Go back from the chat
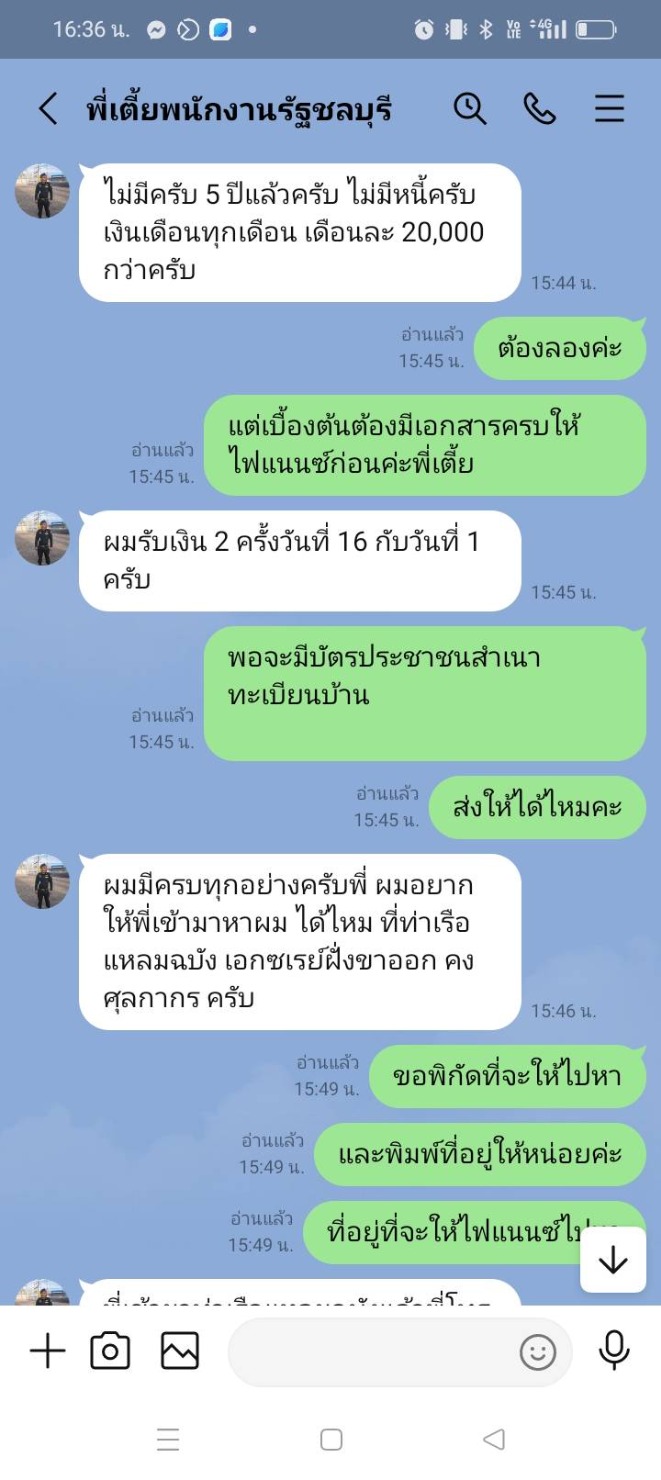 point(48,109)
